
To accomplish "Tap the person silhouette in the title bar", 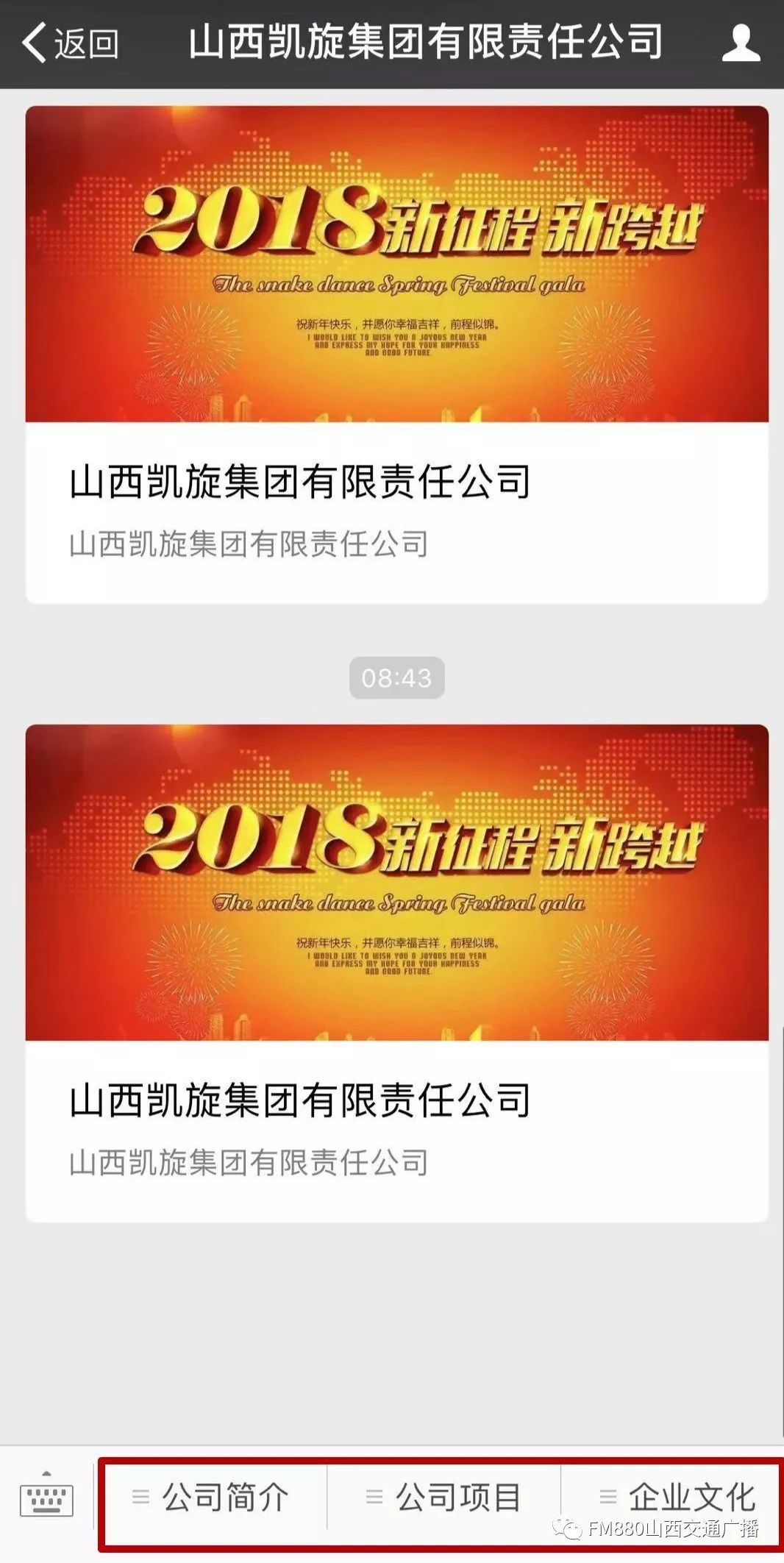I will point(743,43).
